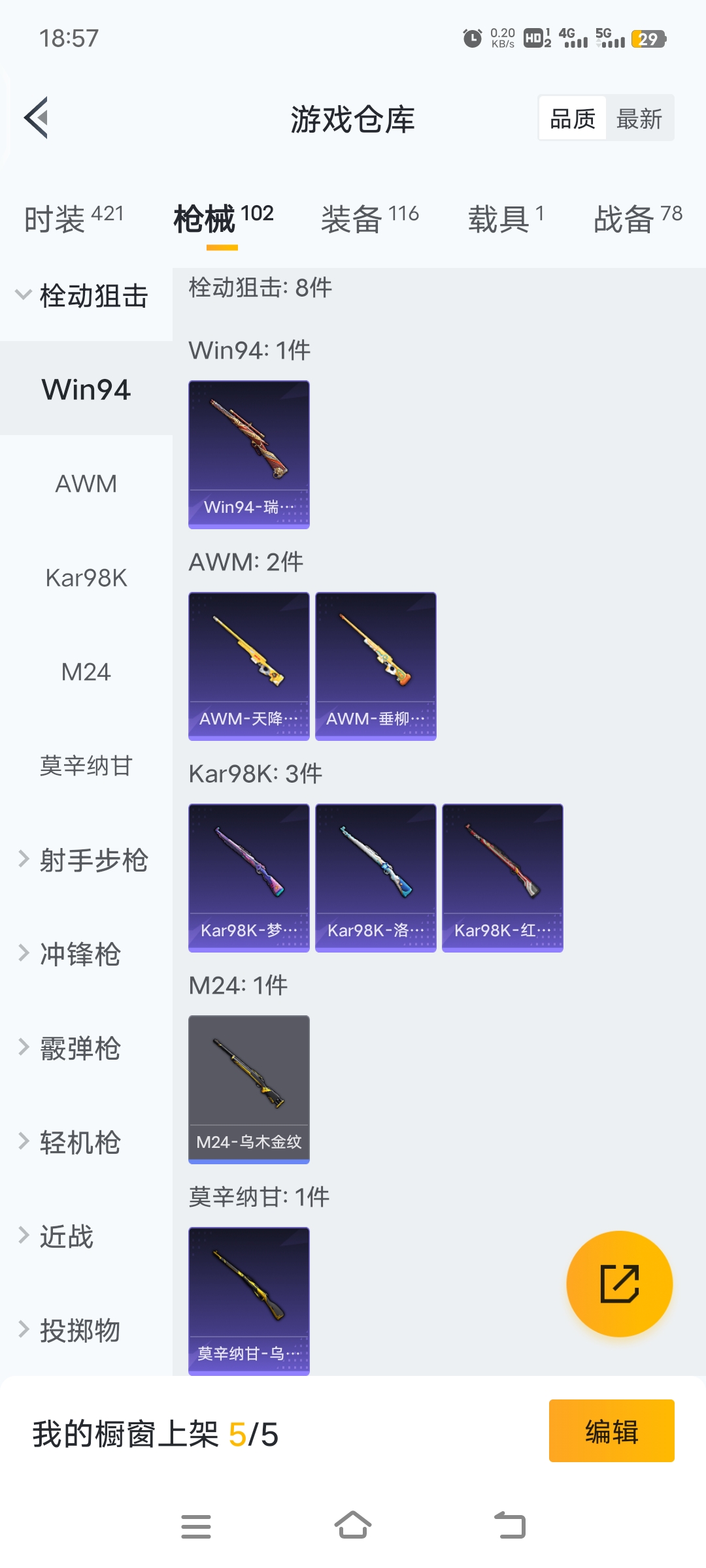
Task: Select Kar98K in the sidebar
Action: (86, 578)
